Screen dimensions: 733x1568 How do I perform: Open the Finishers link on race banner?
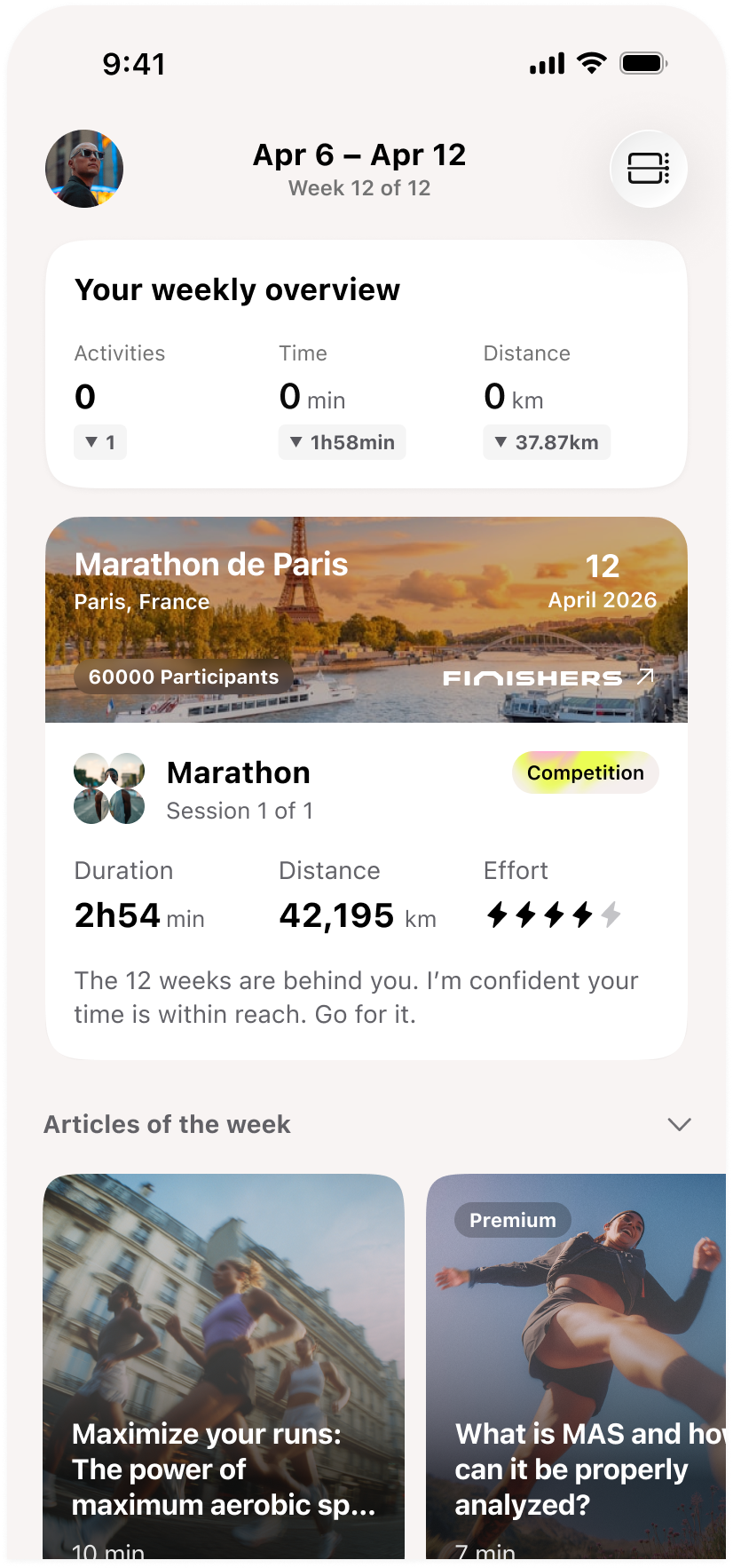click(x=548, y=678)
